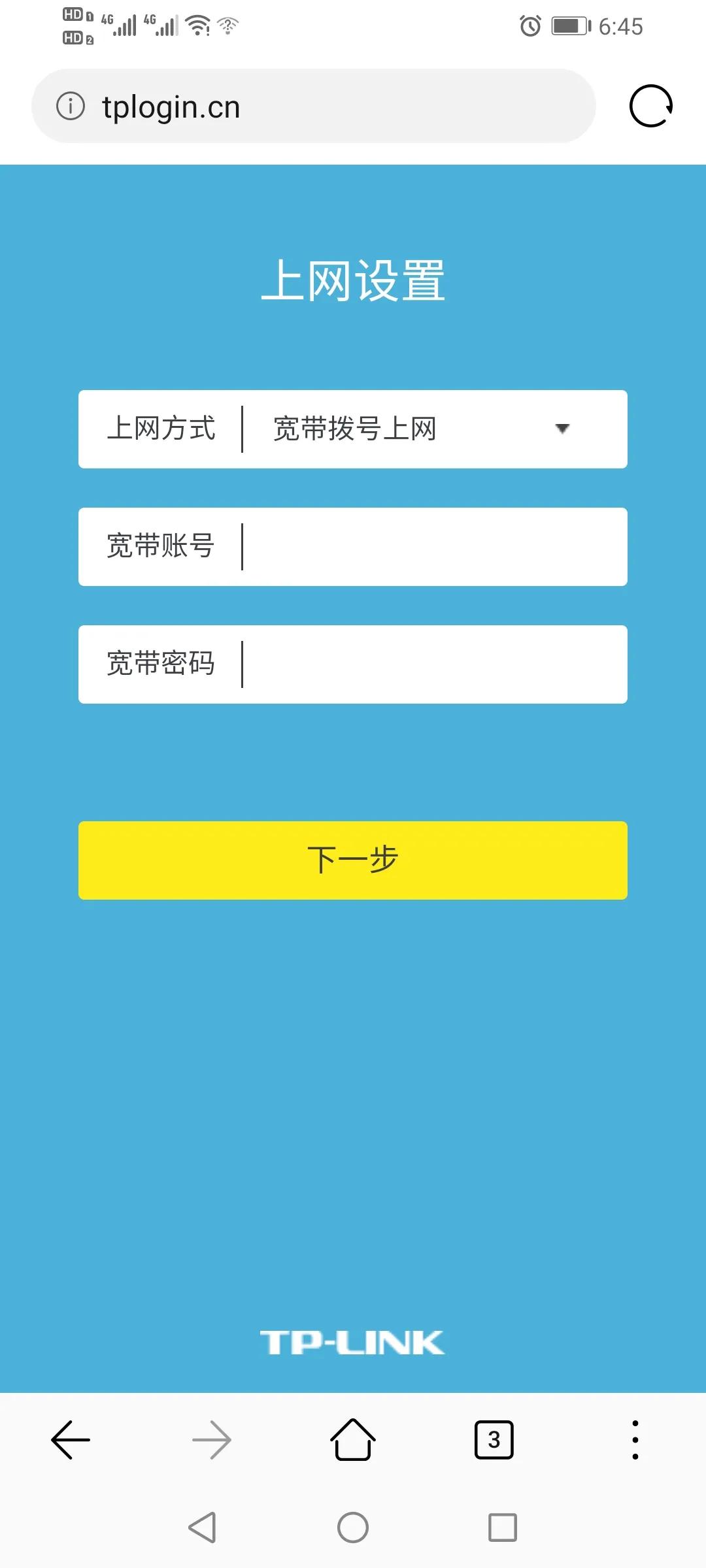Tap the alarm clock status icon
This screenshot has width=706, height=1568.
(528, 26)
